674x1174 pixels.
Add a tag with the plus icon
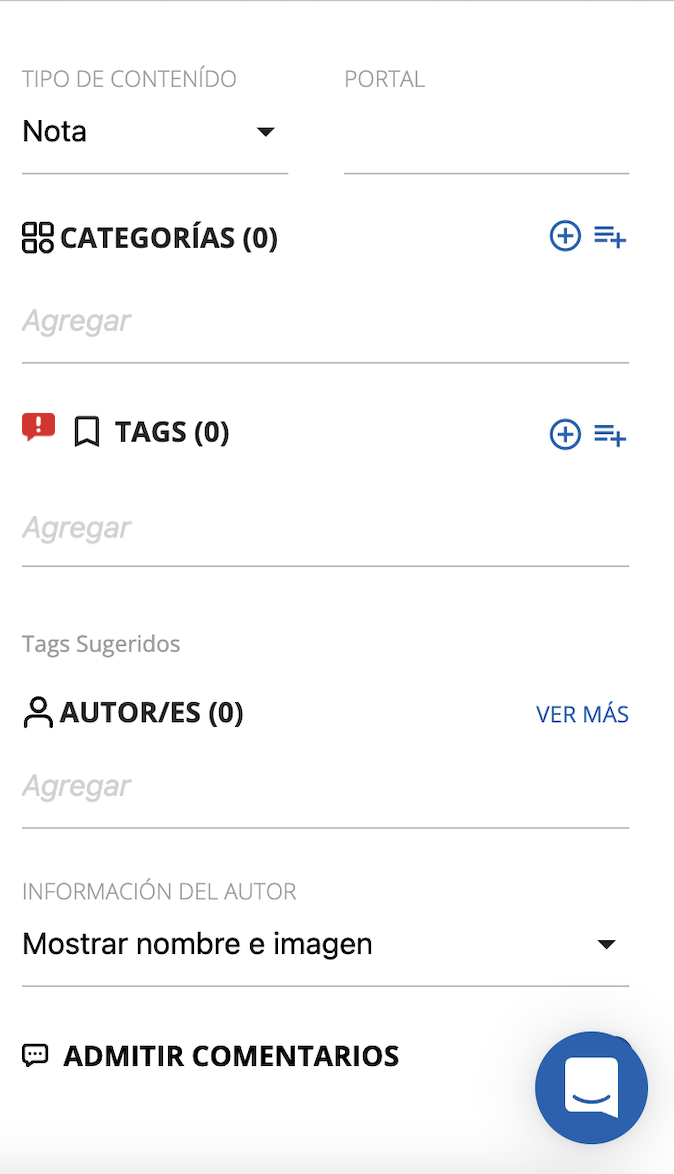pos(565,435)
